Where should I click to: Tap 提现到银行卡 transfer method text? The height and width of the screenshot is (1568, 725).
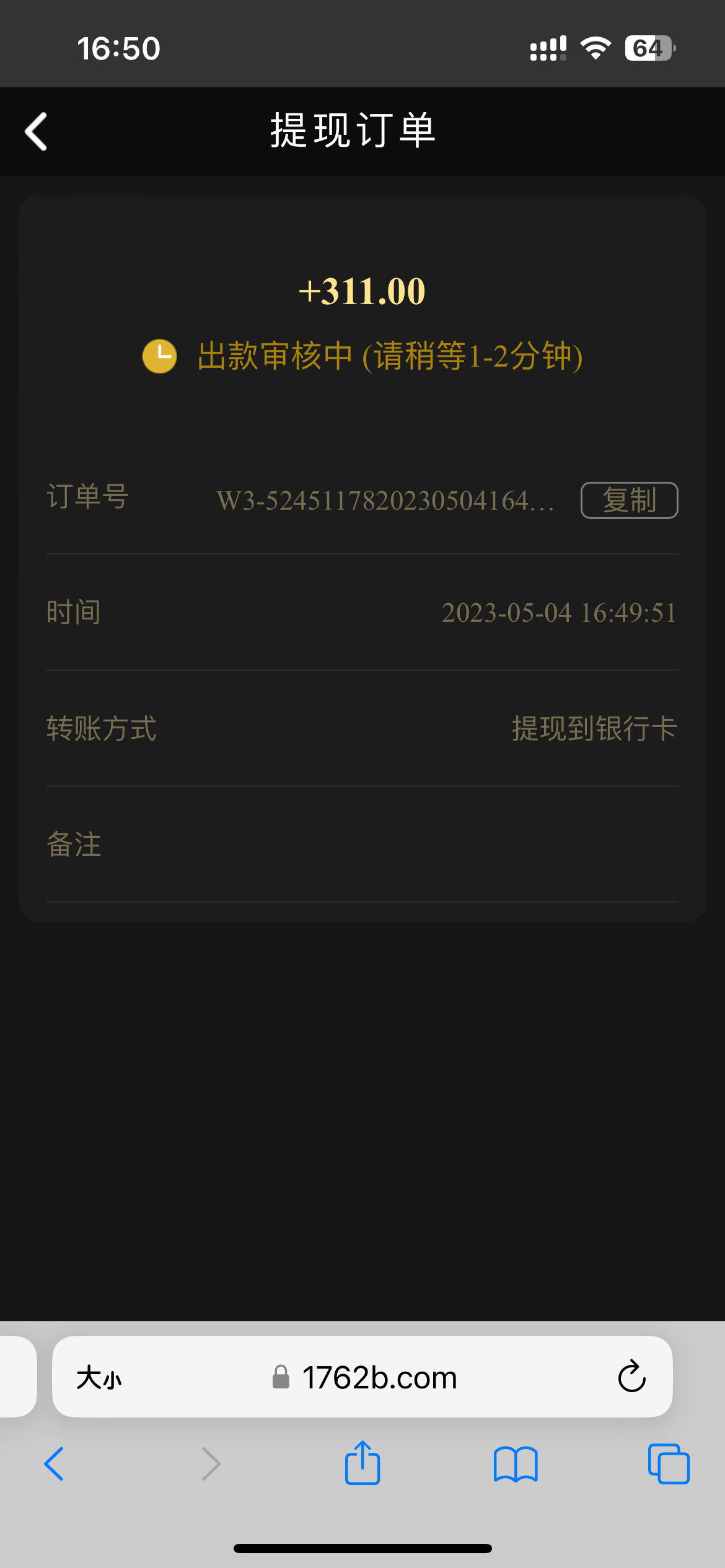594,730
